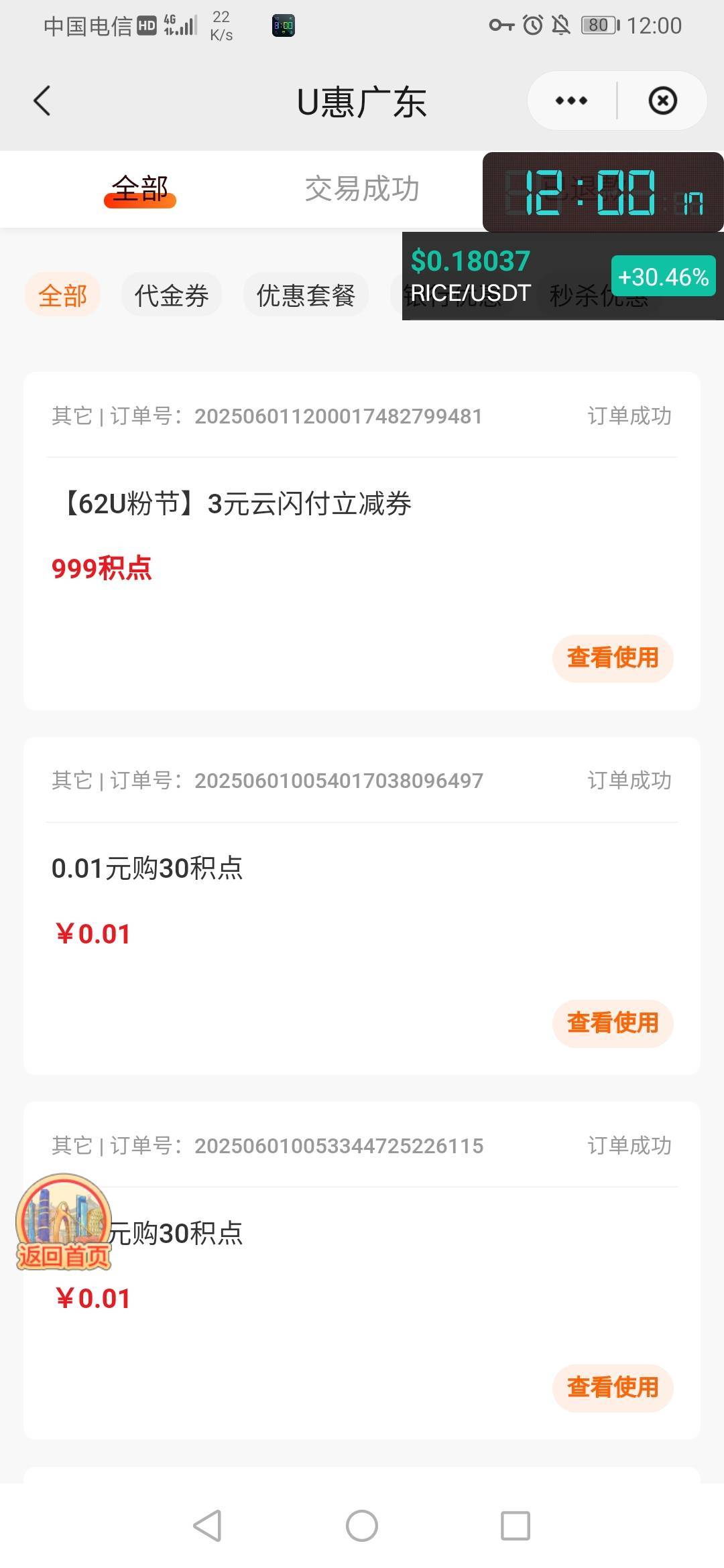Tap the system home button
The width and height of the screenshot is (724, 1568).
(362, 1526)
